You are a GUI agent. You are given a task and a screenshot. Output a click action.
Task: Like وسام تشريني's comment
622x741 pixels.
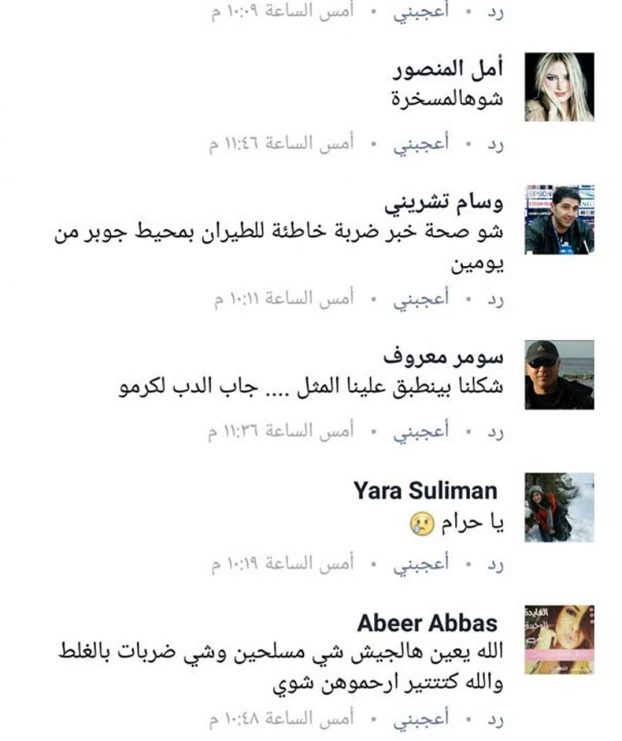pos(421,298)
